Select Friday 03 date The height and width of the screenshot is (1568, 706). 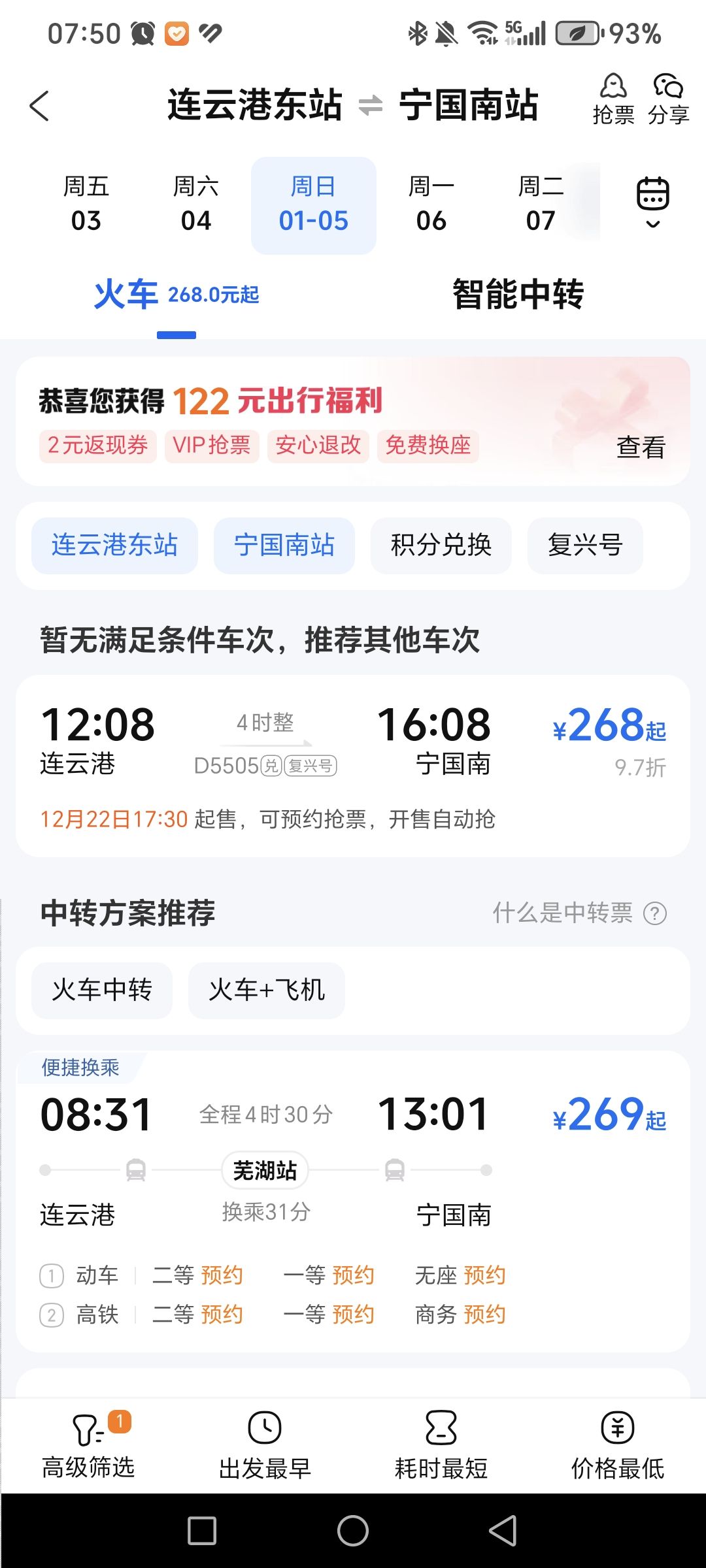point(86,204)
